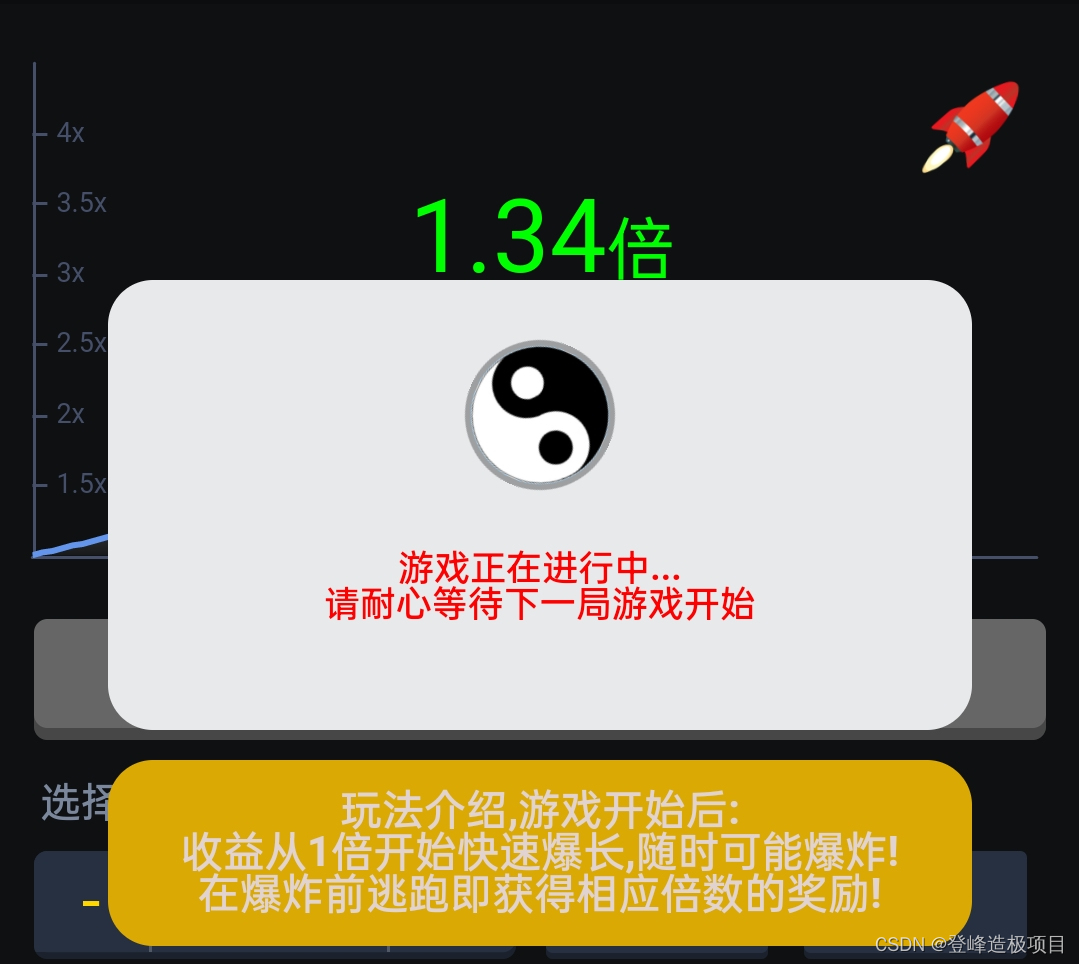Screen dimensions: 1079x964
Task: Decrease the bet amount with the minus button
Action: click(90, 903)
